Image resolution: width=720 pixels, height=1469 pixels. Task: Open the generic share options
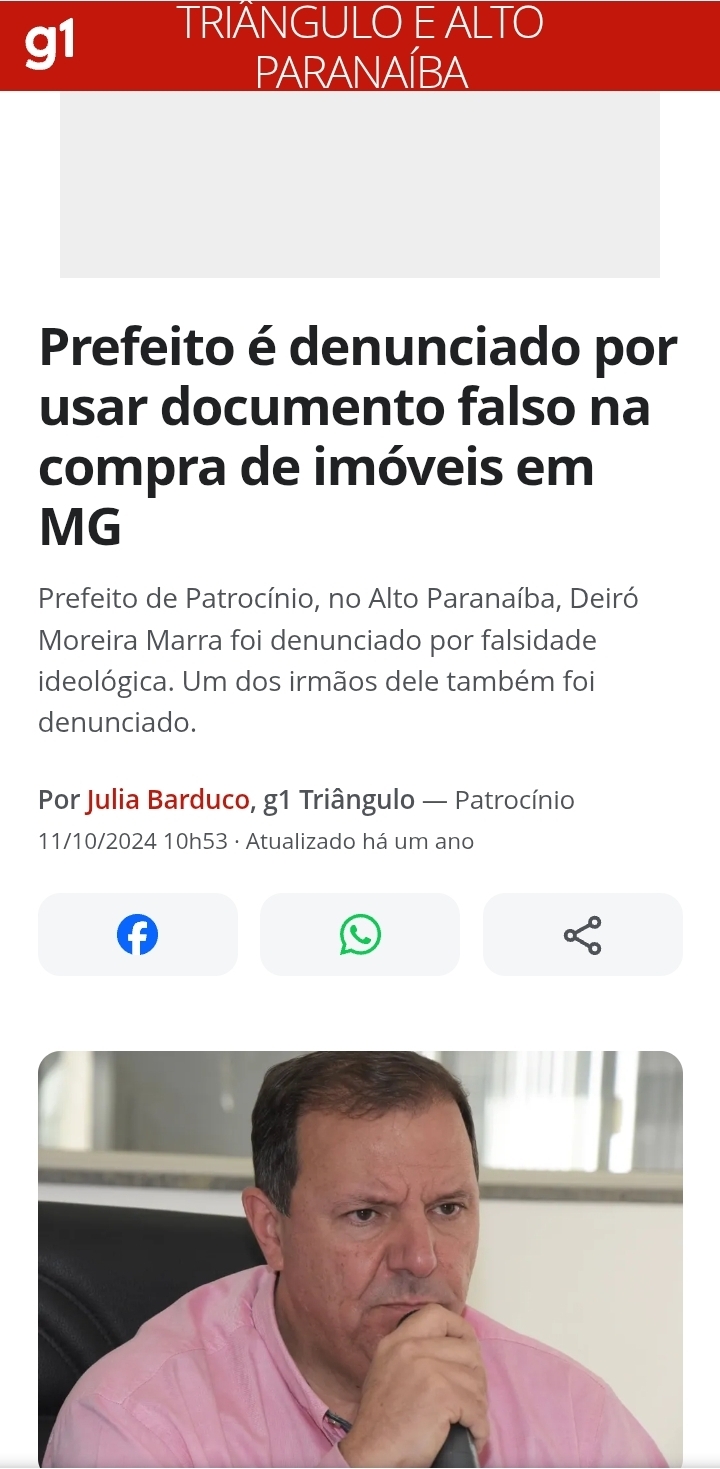[x=582, y=935]
